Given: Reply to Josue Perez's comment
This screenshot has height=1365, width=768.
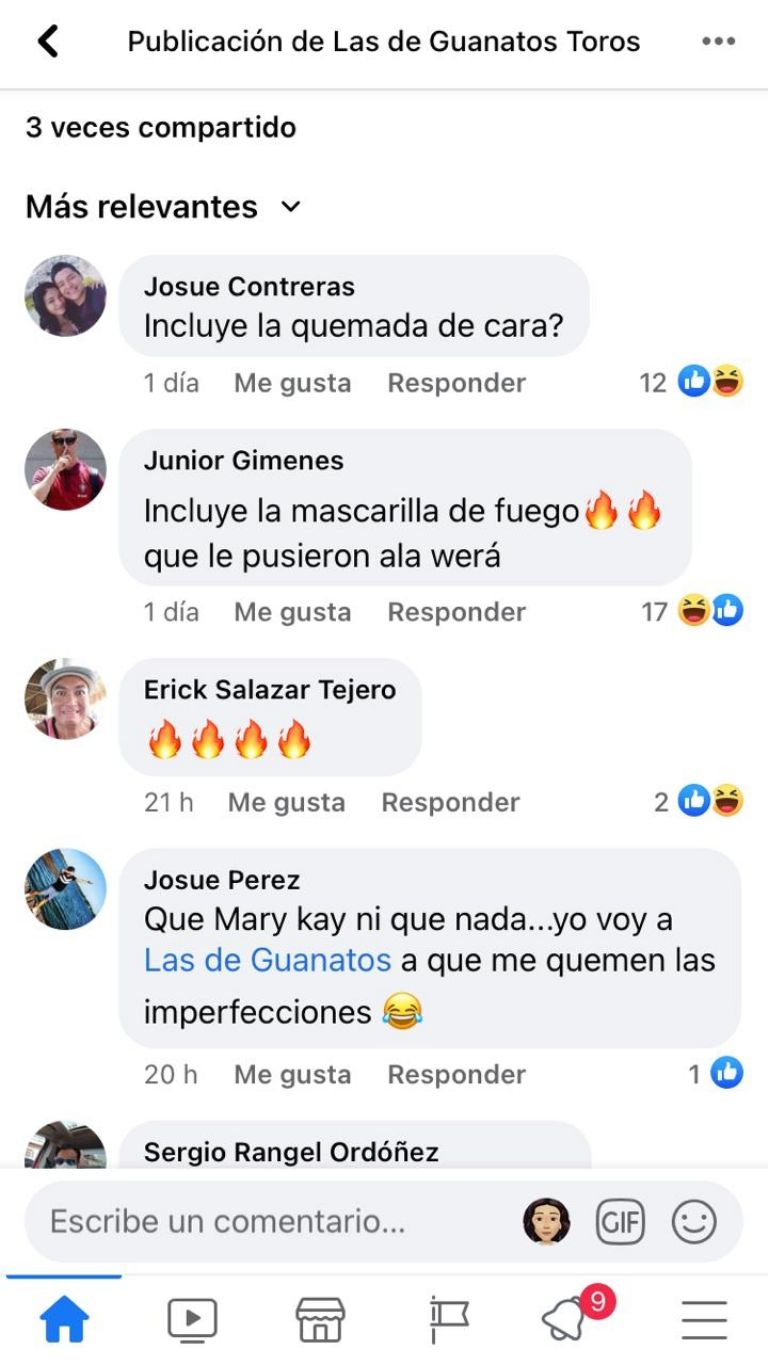Looking at the screenshot, I should tap(456, 1074).
